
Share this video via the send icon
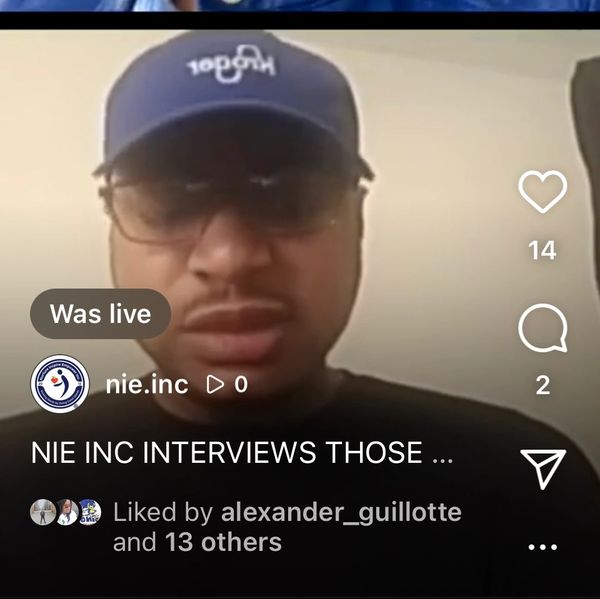click(543, 467)
